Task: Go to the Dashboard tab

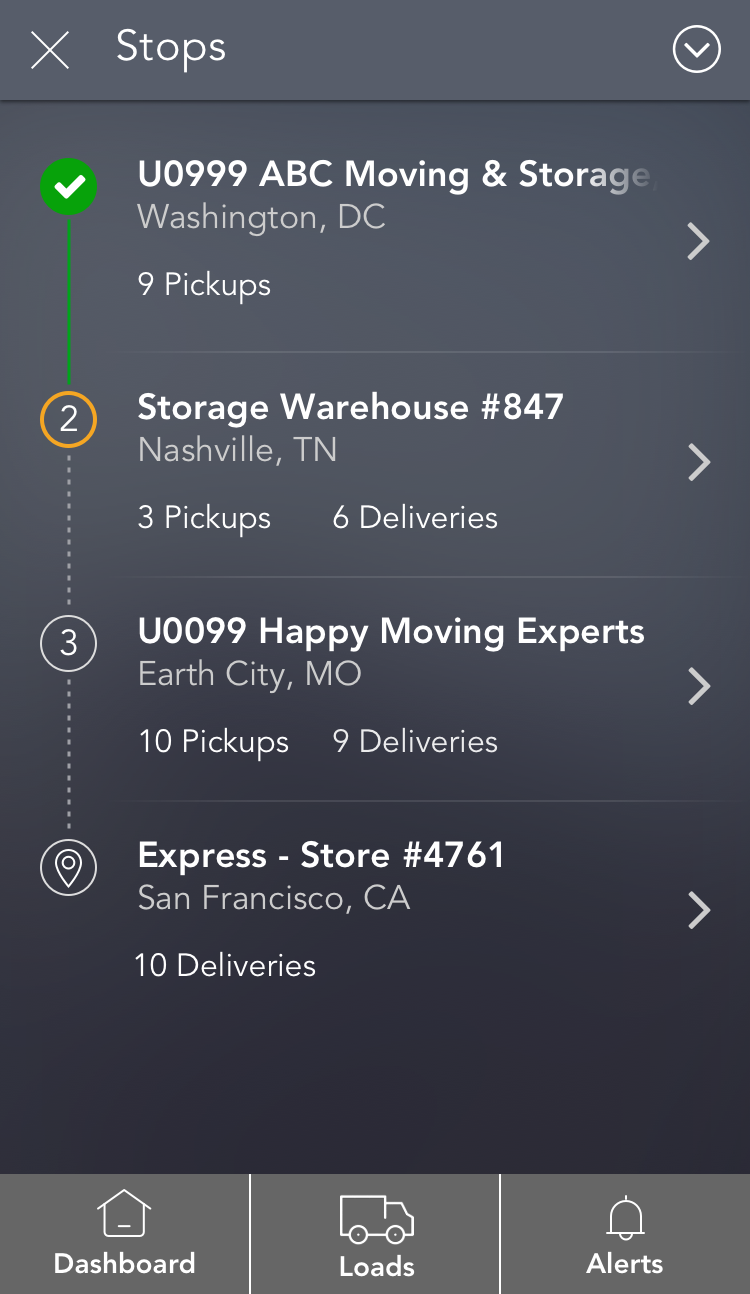Action: (124, 1234)
